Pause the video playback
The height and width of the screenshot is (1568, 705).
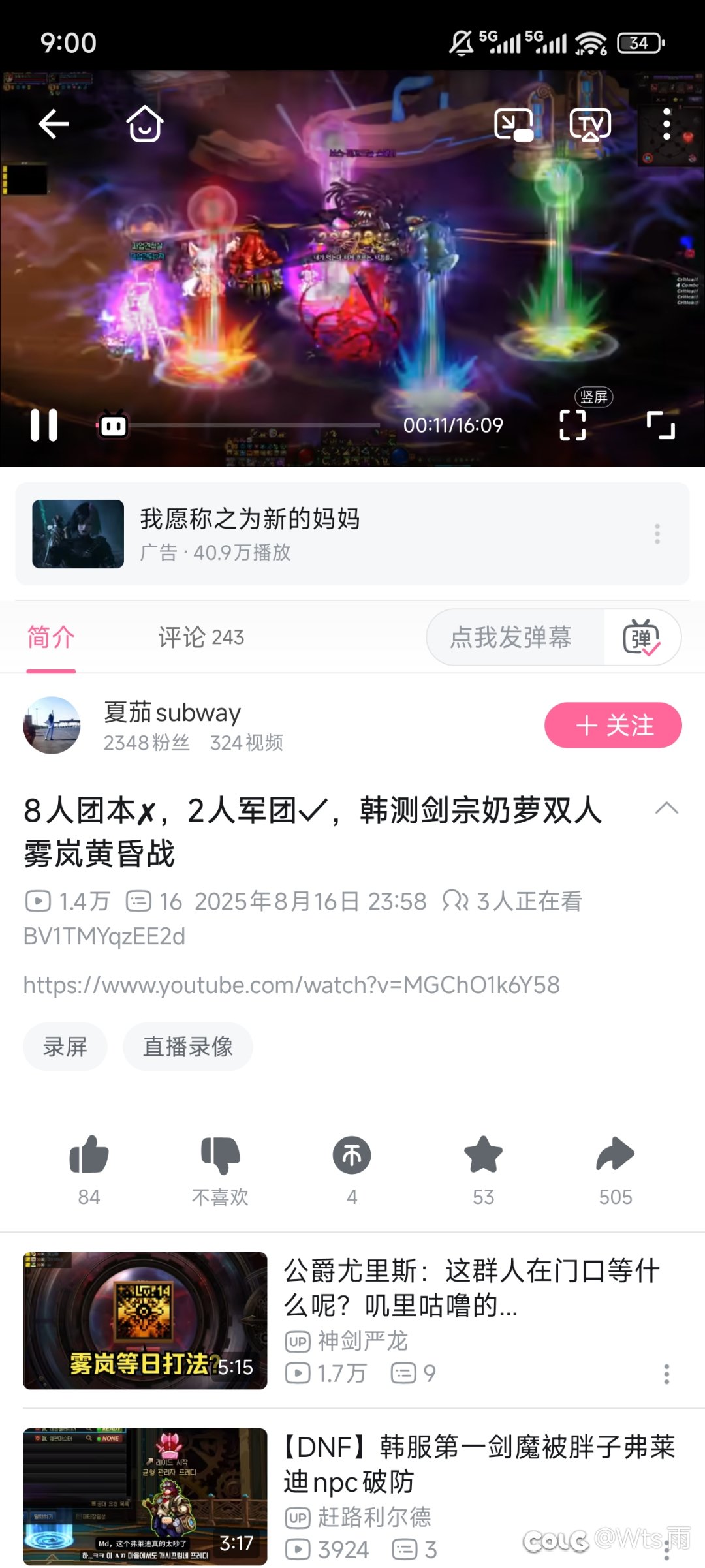click(44, 425)
